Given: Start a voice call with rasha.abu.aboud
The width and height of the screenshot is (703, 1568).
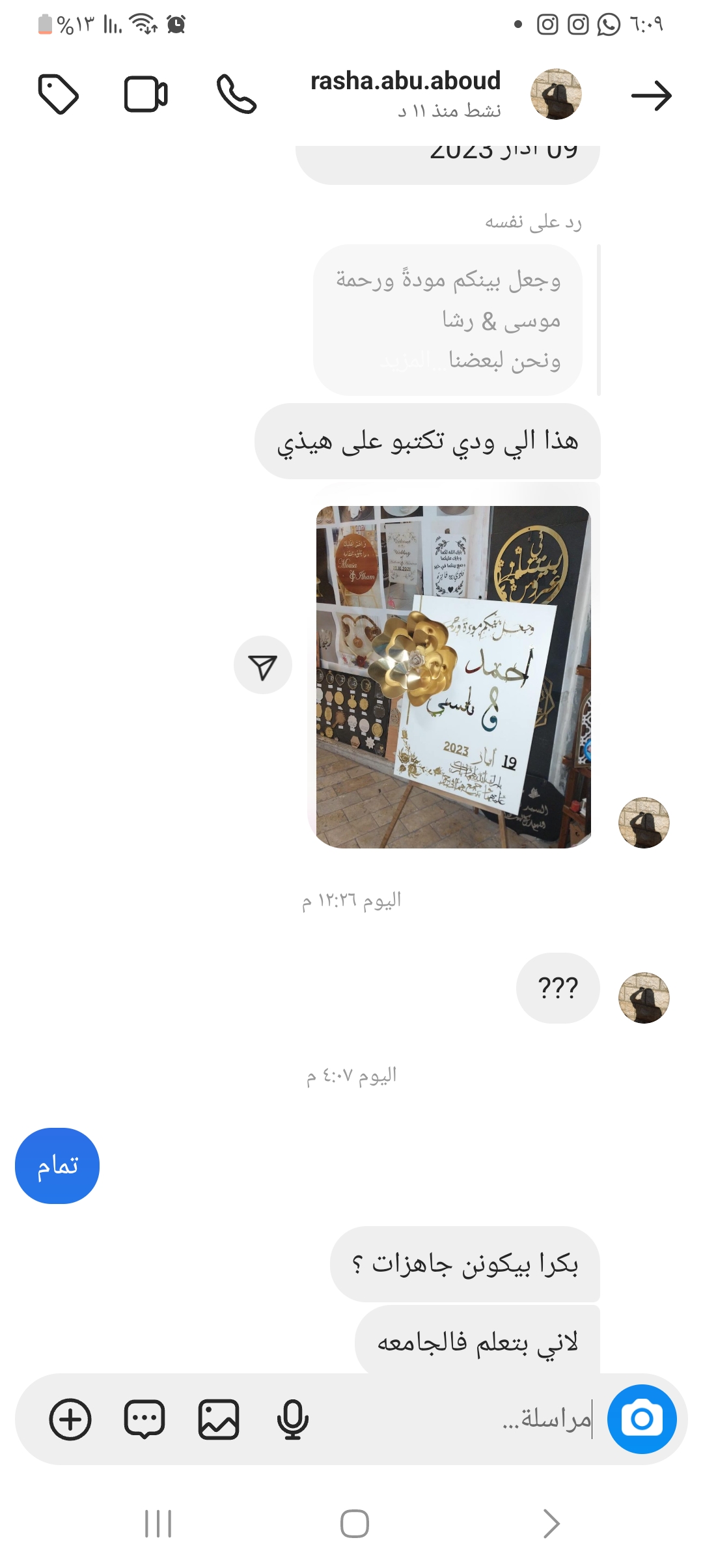Looking at the screenshot, I should (236, 94).
